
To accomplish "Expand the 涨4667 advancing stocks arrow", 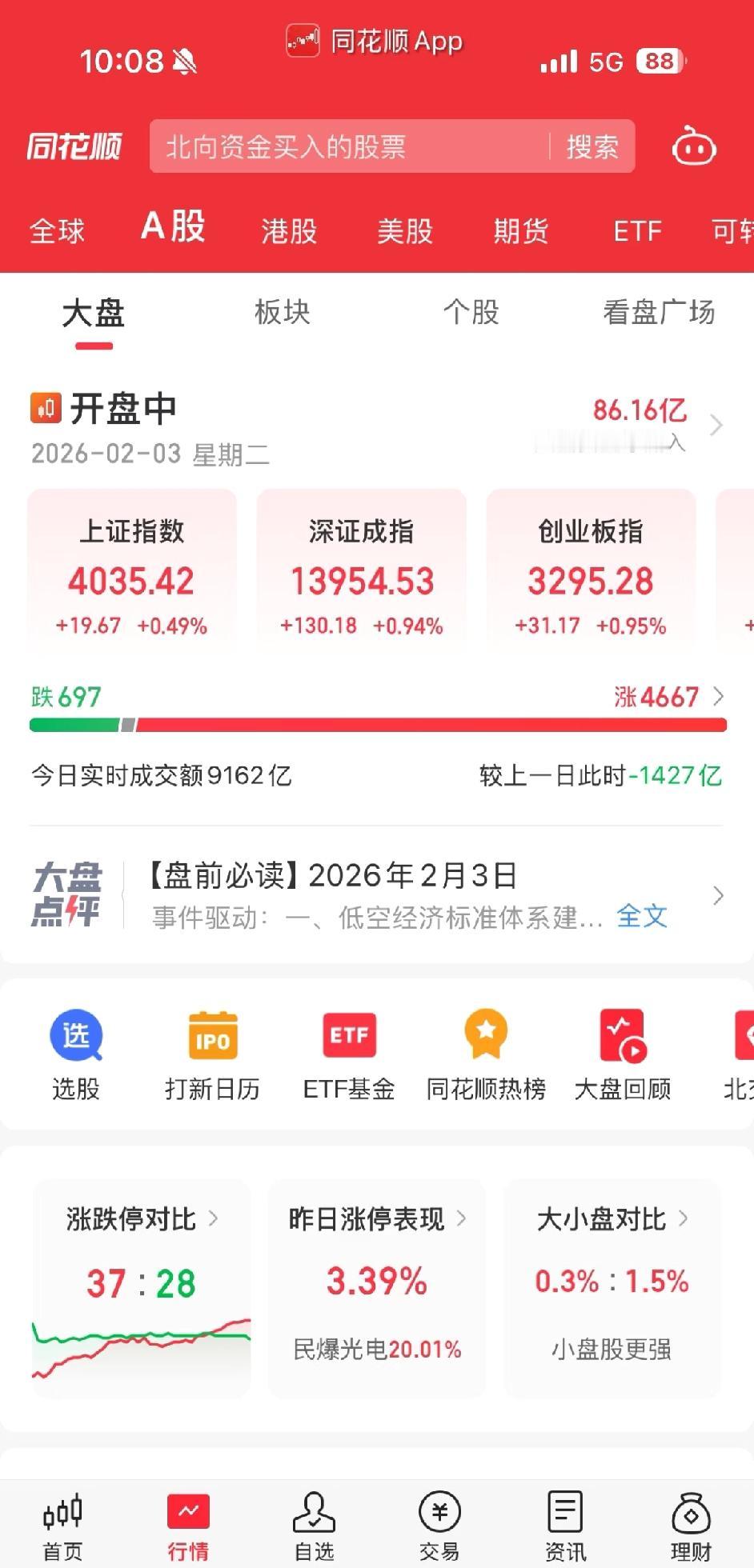I will click(718, 697).
